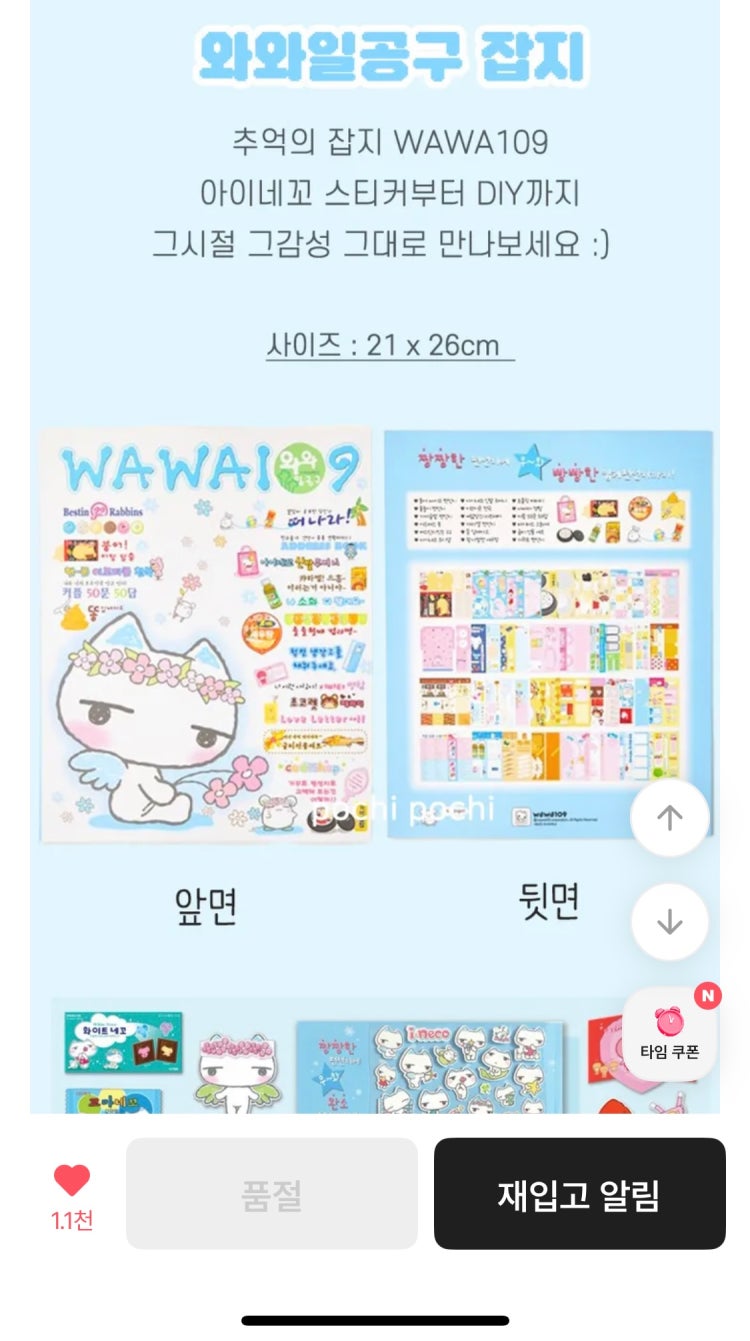Jump to bottom with the down arrow button
750x1341 pixels.
click(669, 922)
